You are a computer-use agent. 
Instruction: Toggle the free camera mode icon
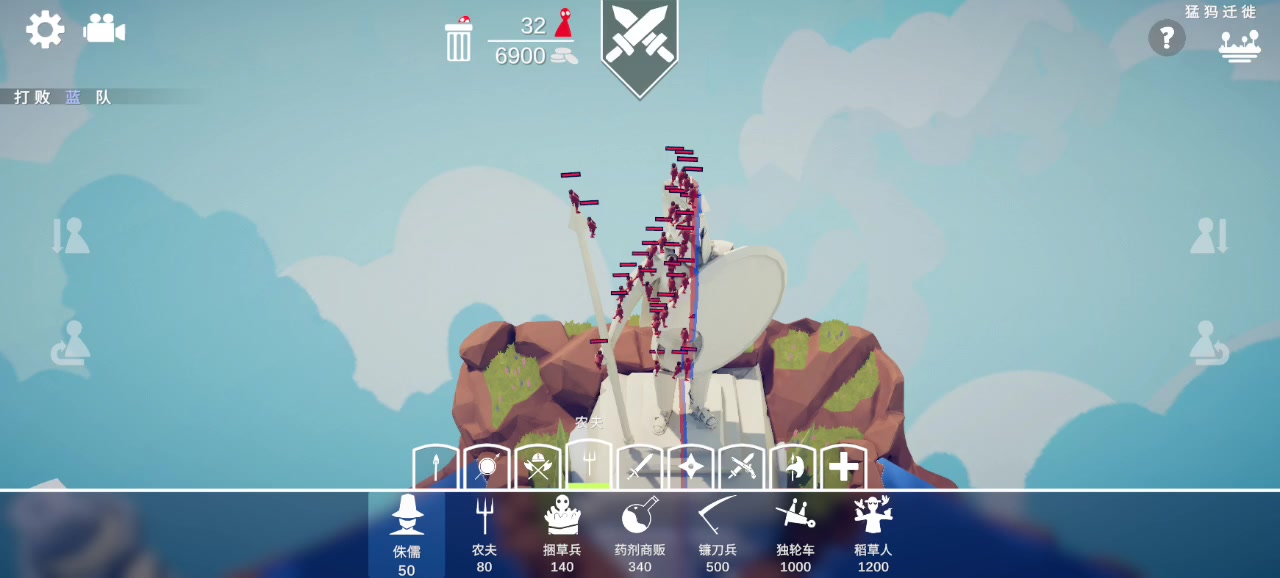click(104, 29)
